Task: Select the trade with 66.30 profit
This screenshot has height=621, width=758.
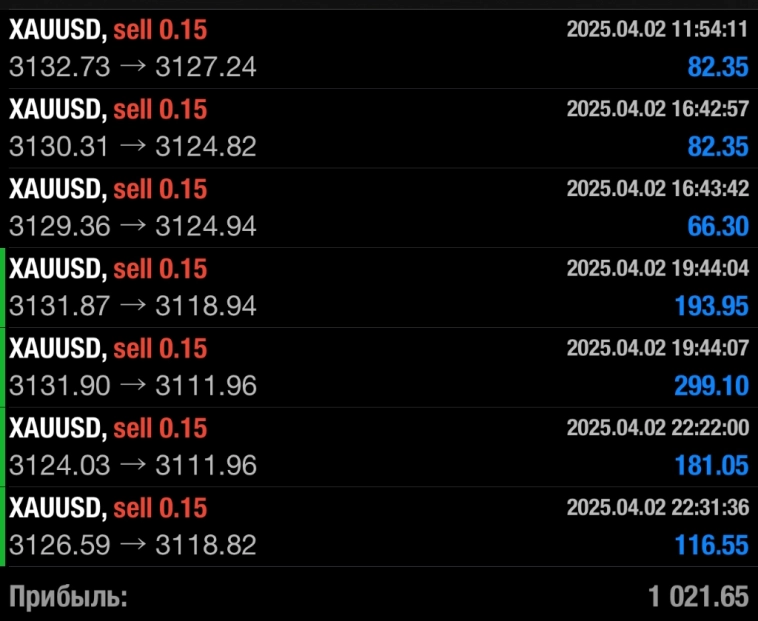Action: (378, 208)
